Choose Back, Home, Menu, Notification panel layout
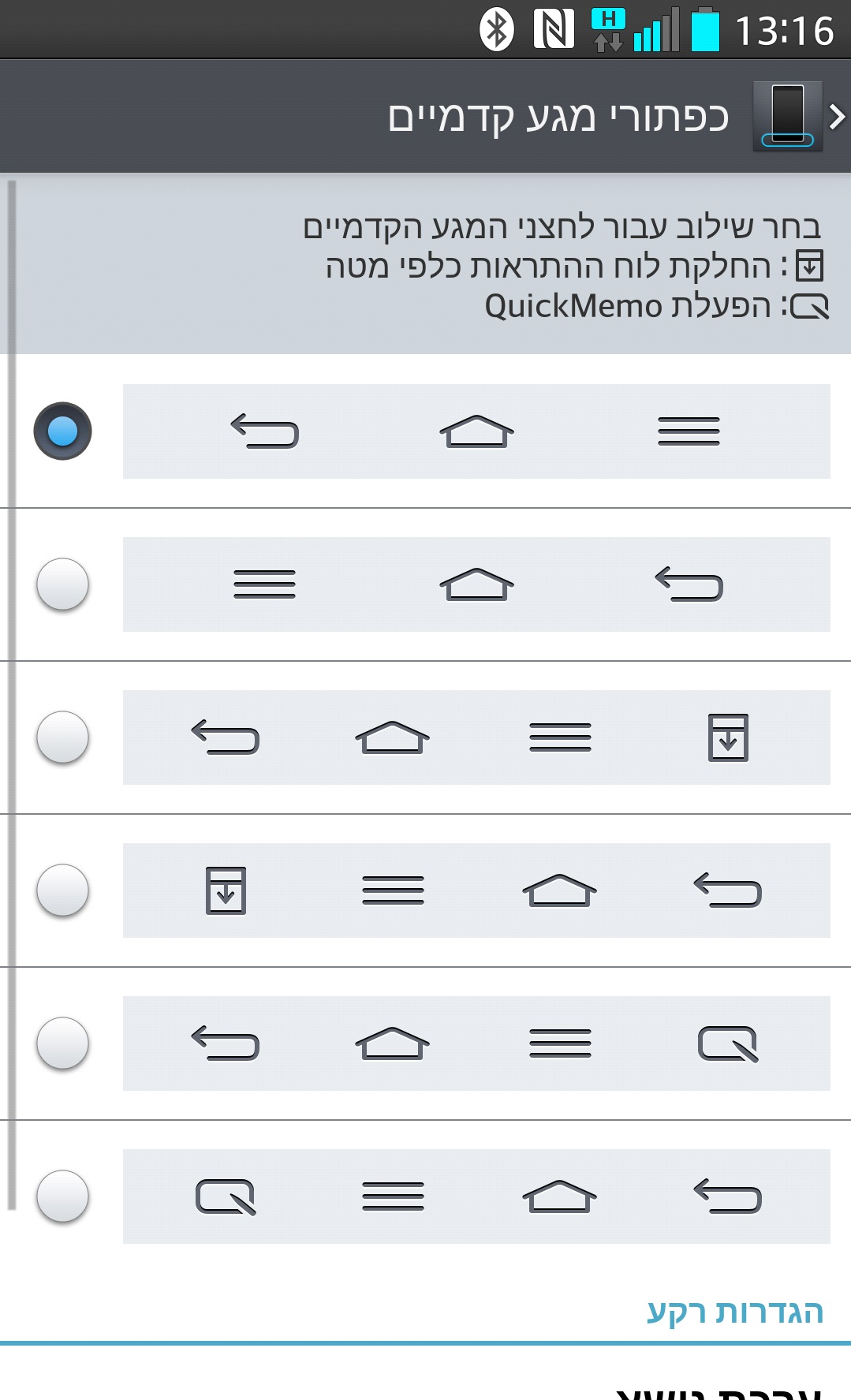Screen dimensions: 851x1400 [63, 737]
